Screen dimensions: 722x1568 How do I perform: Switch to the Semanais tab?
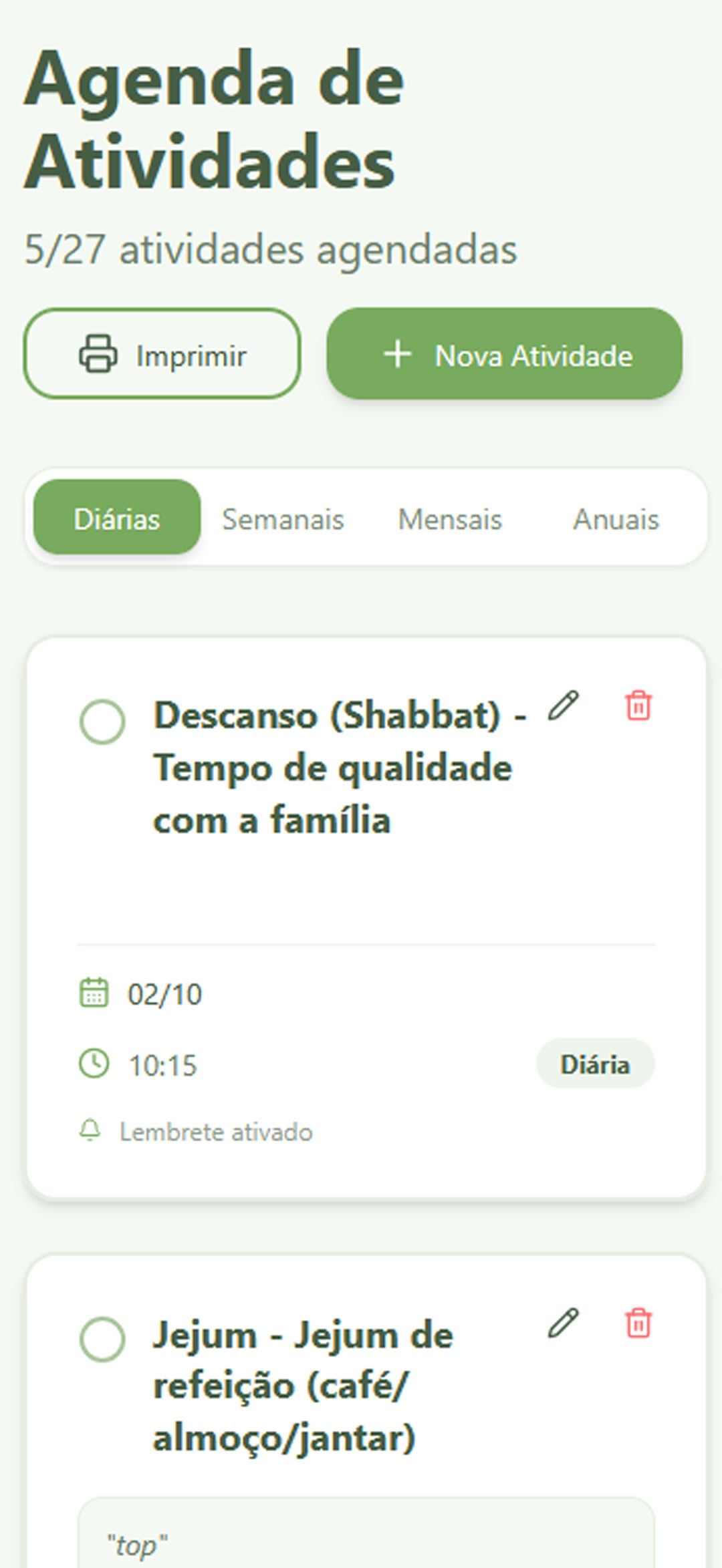click(x=283, y=519)
